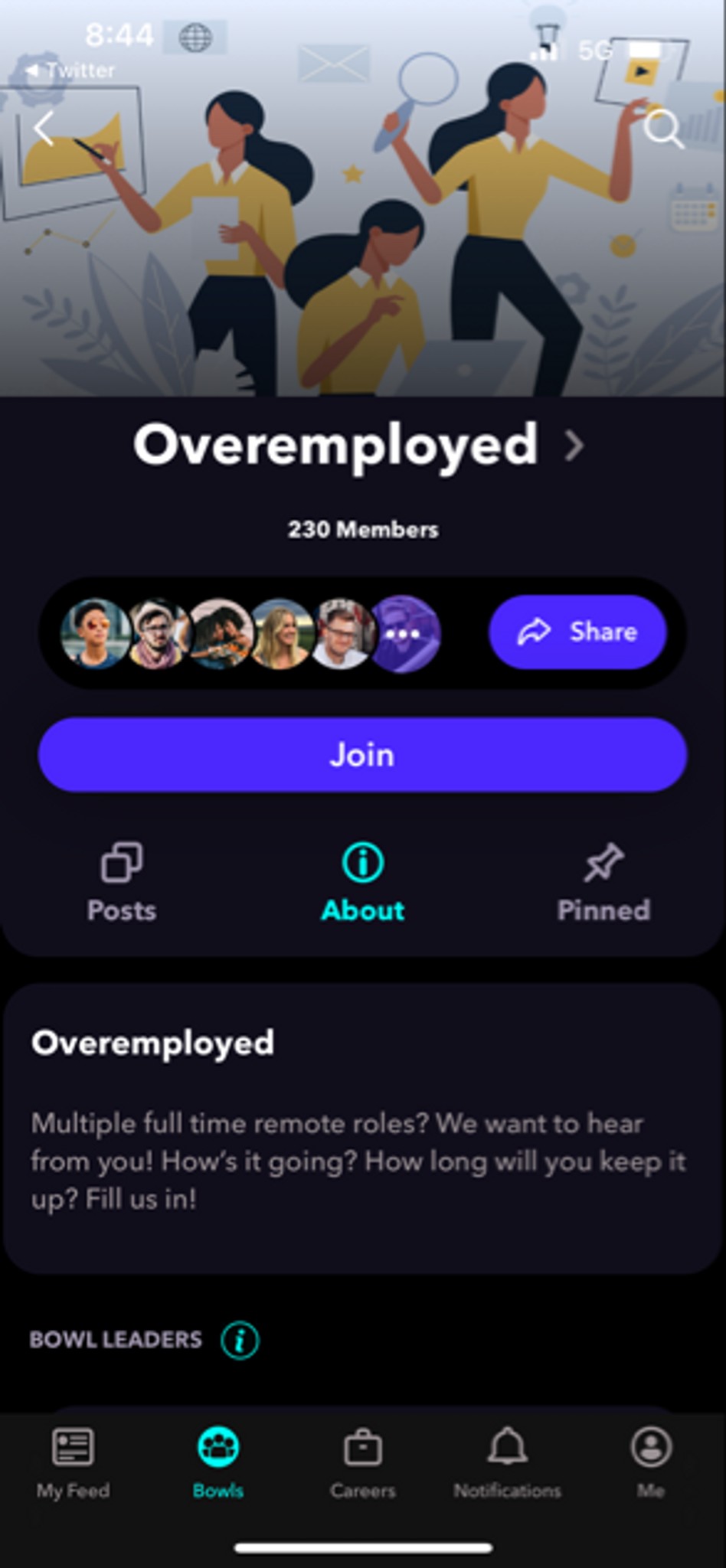Switch to the Pinned tab
Viewport: 726px width, 1568px height.
click(x=603, y=883)
